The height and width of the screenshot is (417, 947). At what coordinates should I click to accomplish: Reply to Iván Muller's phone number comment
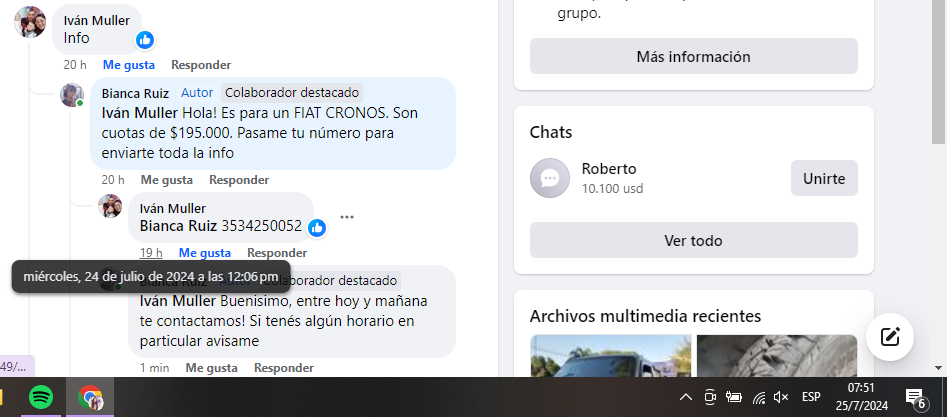click(277, 253)
